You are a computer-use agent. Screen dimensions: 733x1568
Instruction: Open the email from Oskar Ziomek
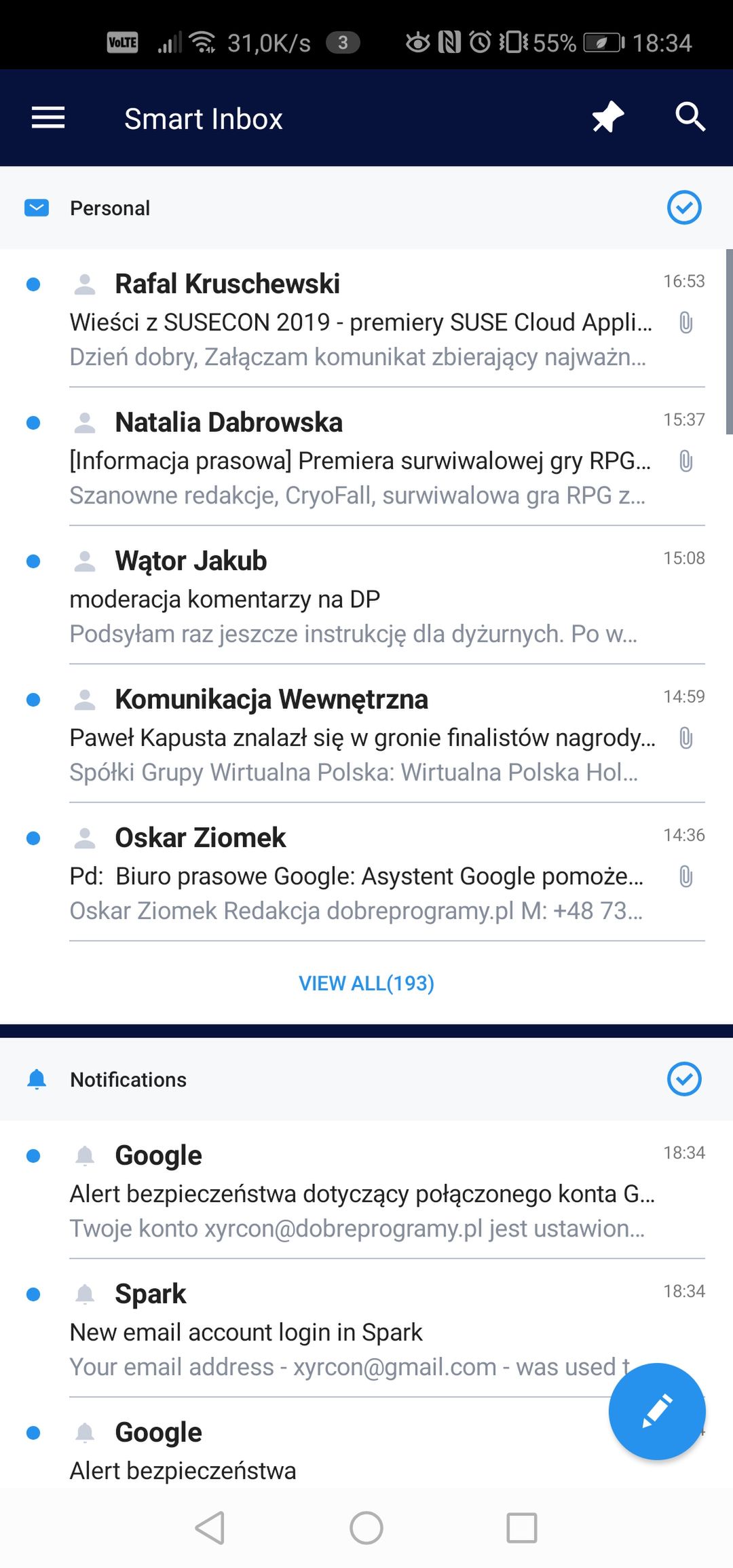pos(366,872)
